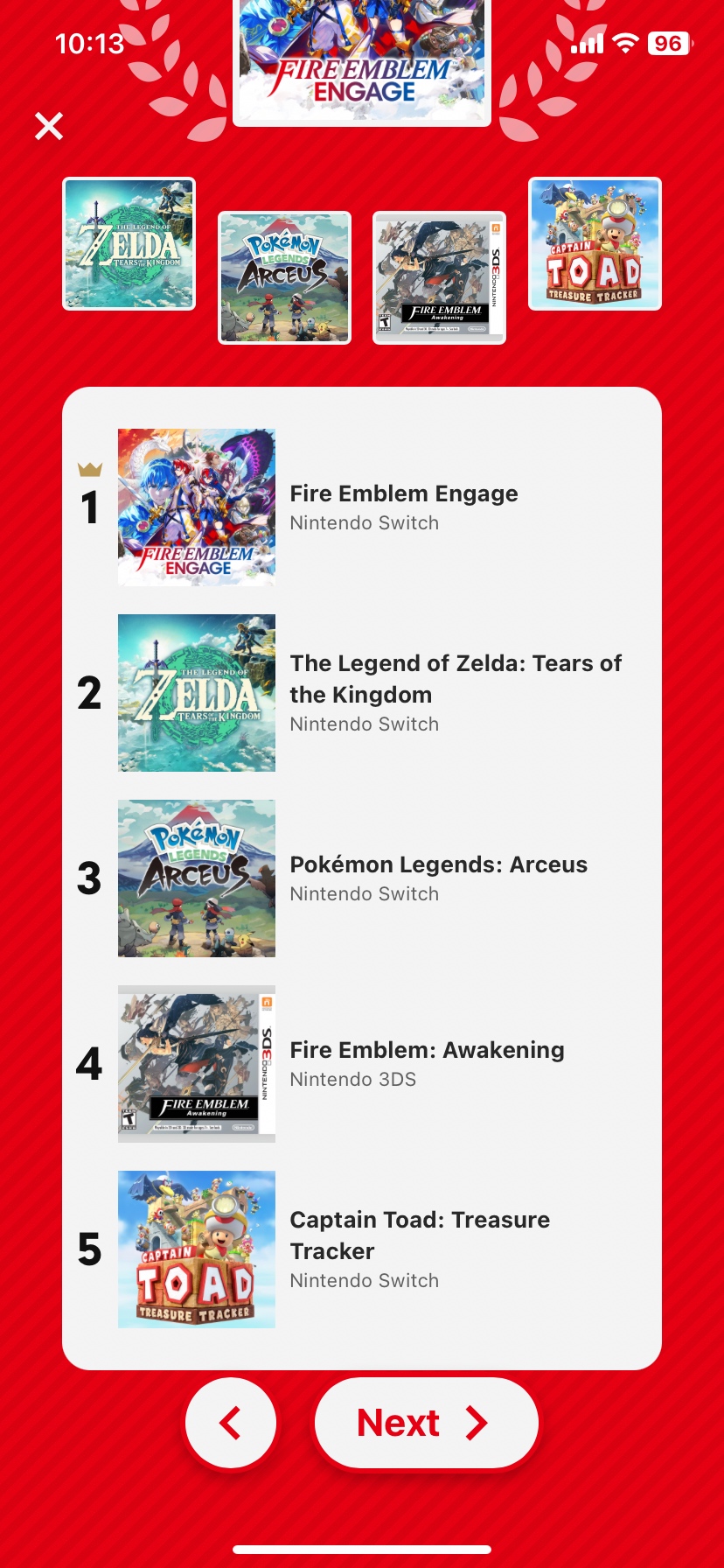Screen dimensions: 724x1568
Task: Go back to the previous page
Action: point(231,1423)
